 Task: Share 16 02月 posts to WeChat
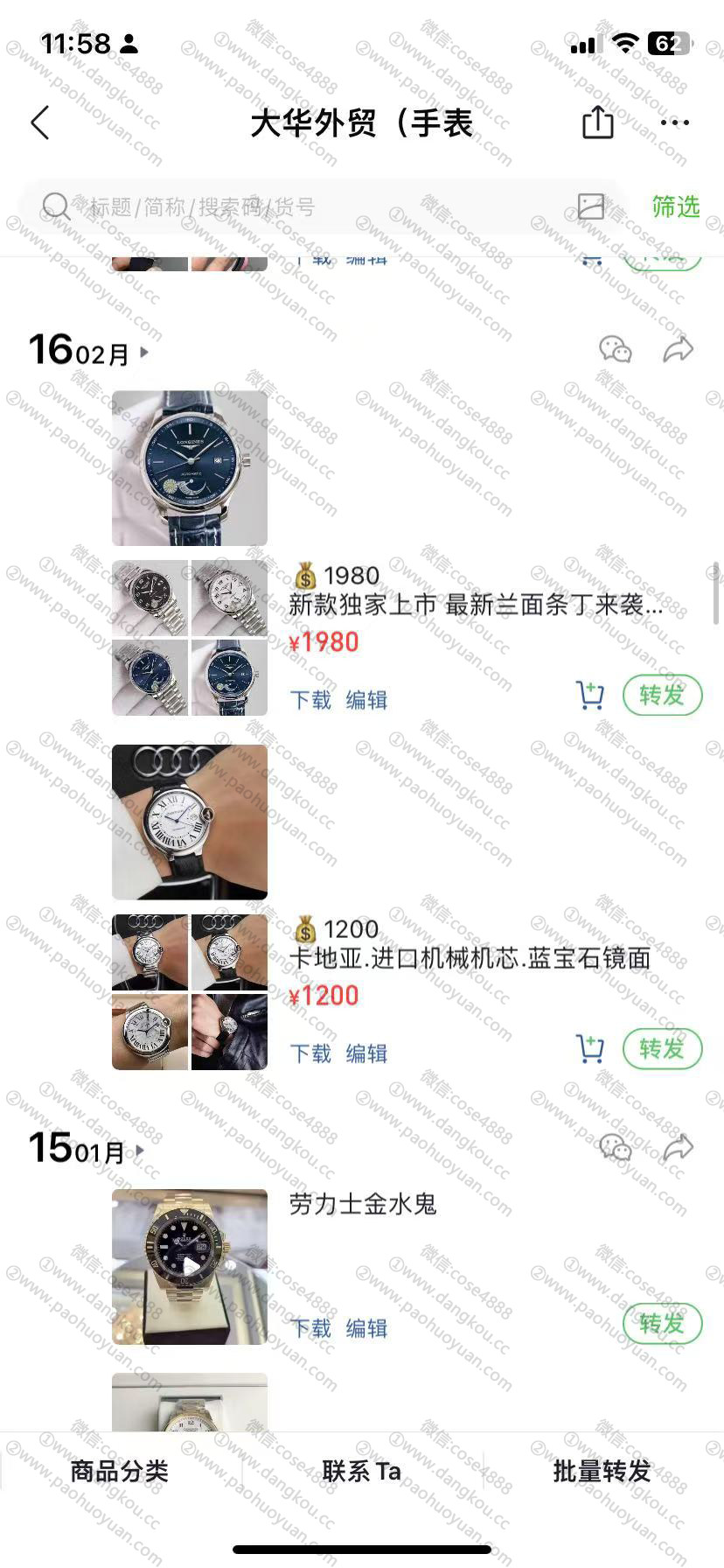point(615,350)
